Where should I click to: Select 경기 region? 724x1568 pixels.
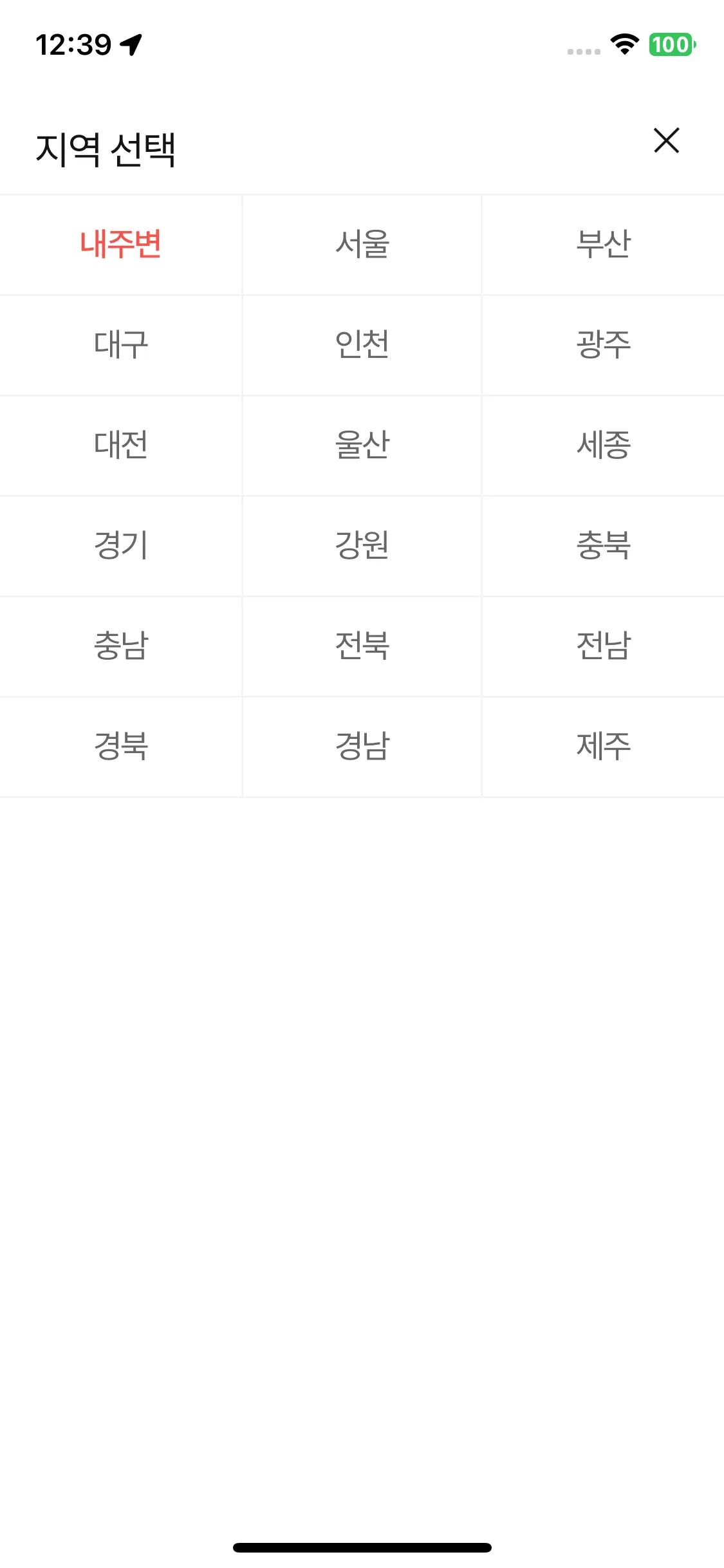click(120, 546)
